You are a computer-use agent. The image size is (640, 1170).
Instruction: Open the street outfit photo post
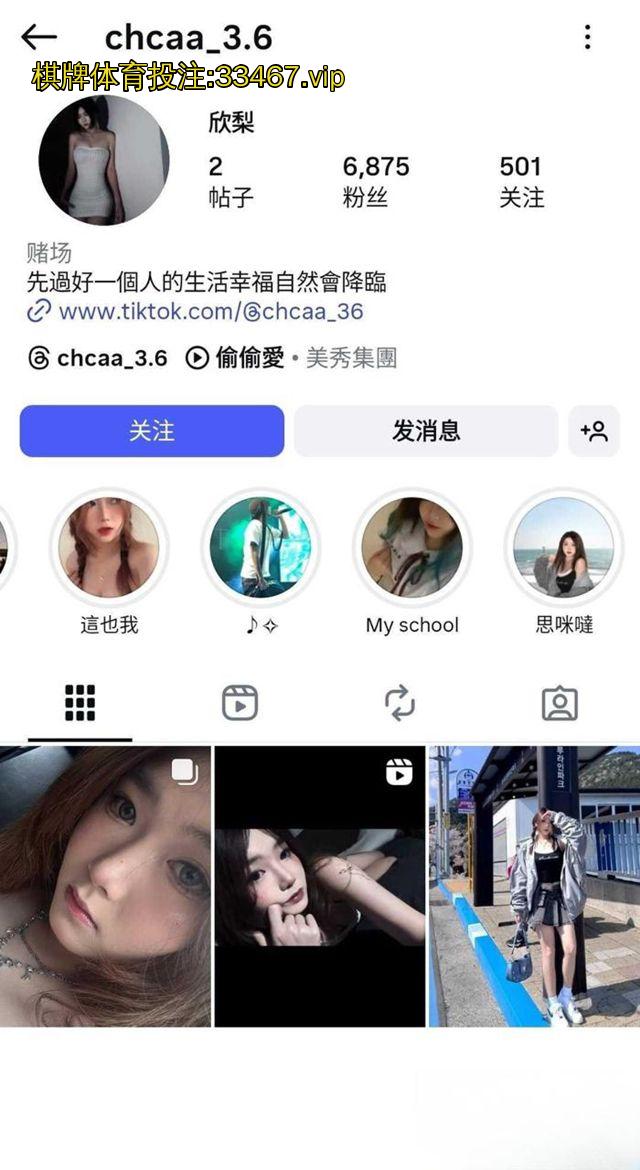tap(534, 886)
